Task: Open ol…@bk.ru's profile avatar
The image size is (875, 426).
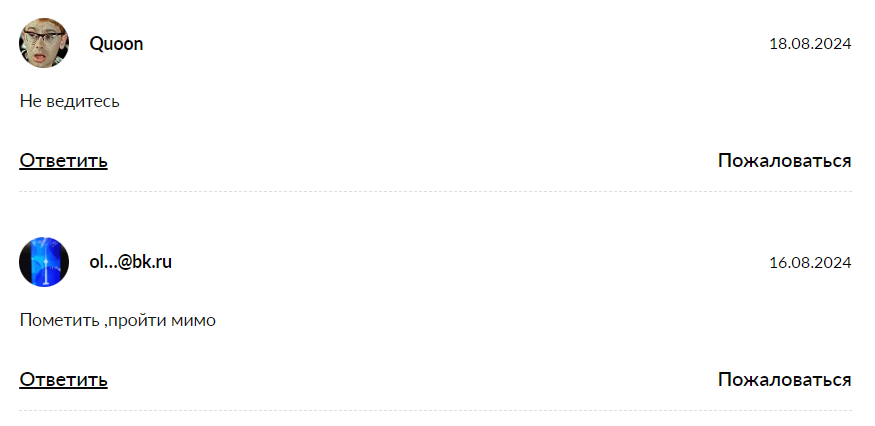Action: pos(44,262)
